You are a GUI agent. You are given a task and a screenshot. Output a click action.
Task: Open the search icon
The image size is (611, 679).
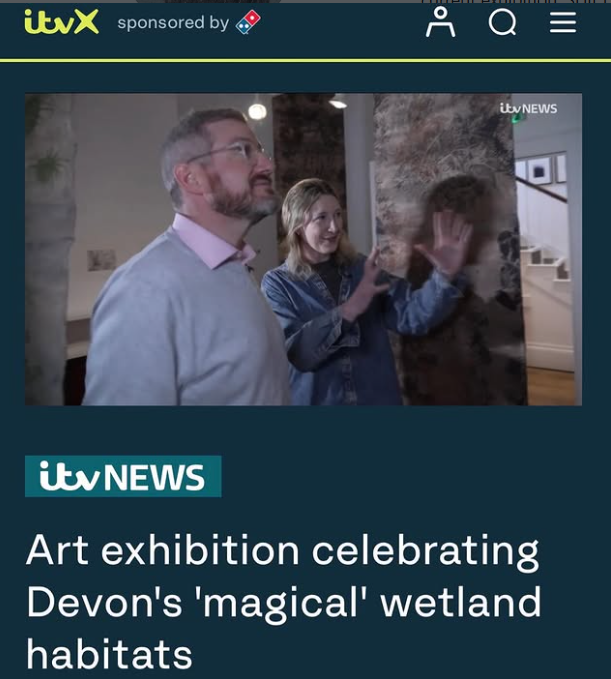tap(502, 22)
